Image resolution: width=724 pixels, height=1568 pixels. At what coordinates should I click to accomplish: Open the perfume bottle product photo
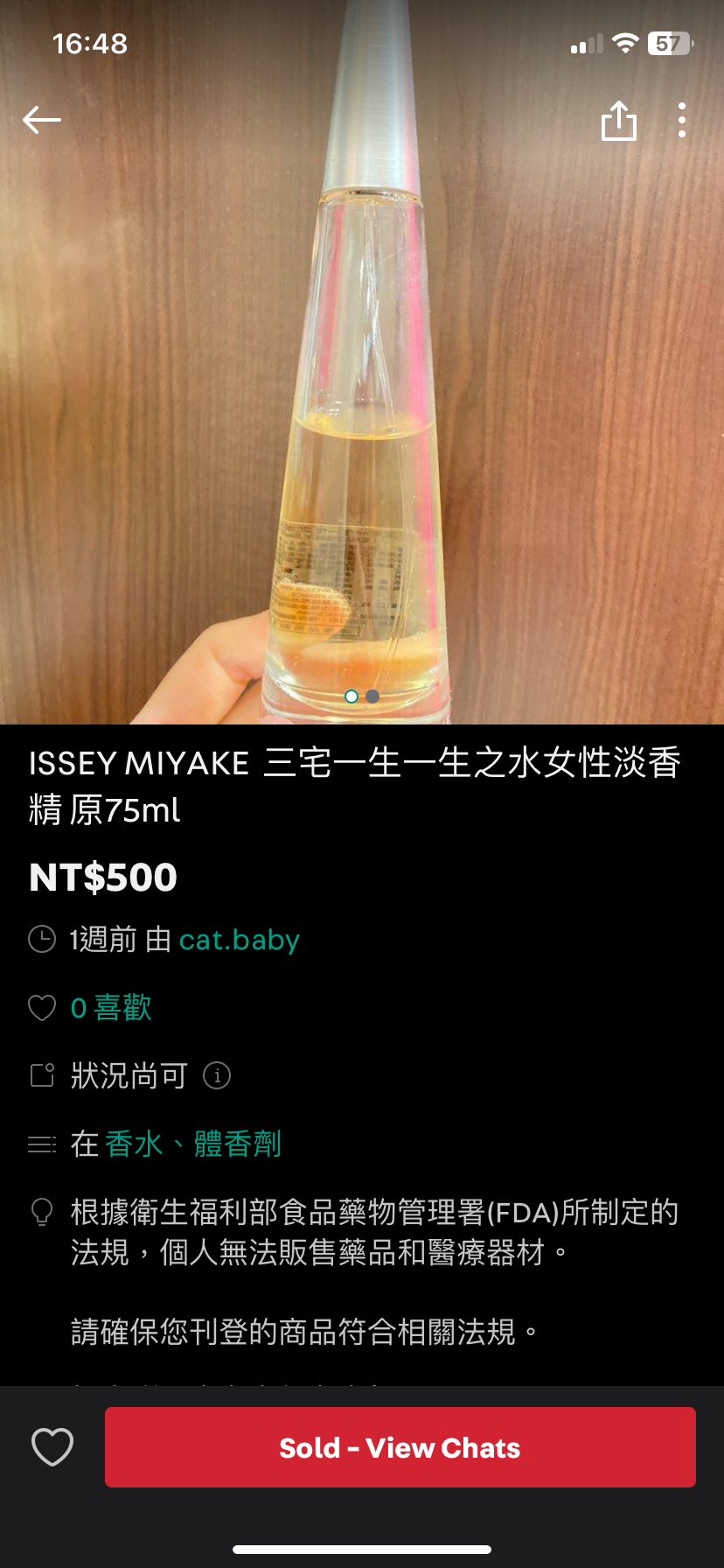362,394
